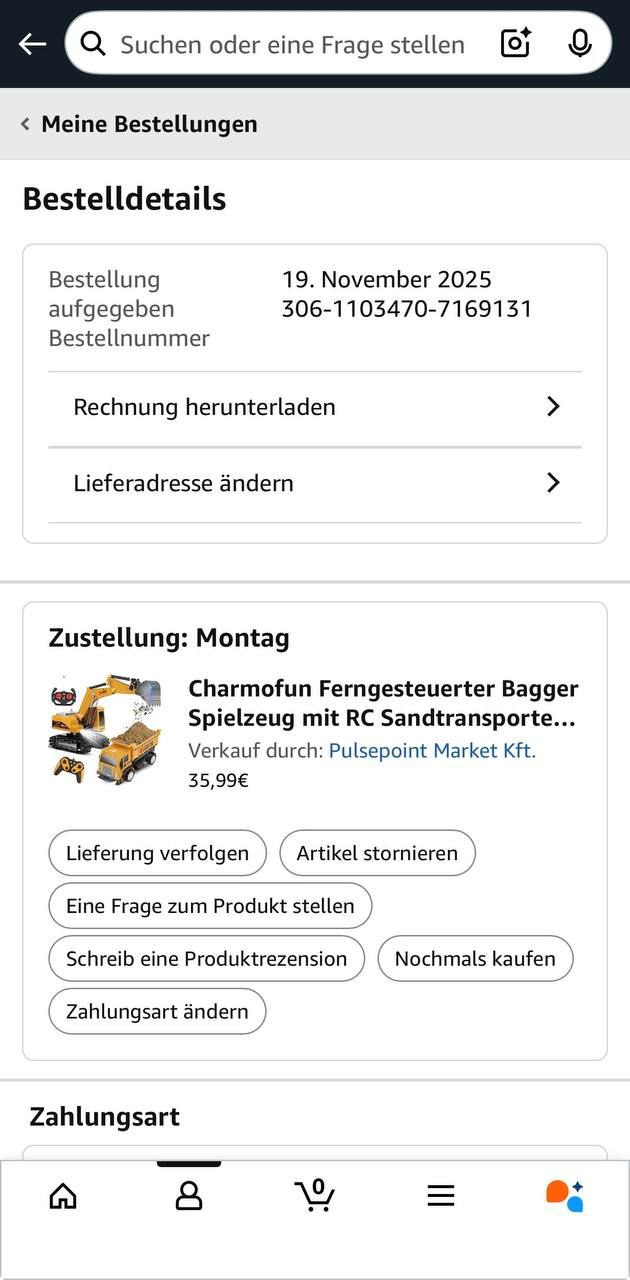Viewport: 630px width, 1280px height.
Task: Open the search field
Action: [x=292, y=44]
